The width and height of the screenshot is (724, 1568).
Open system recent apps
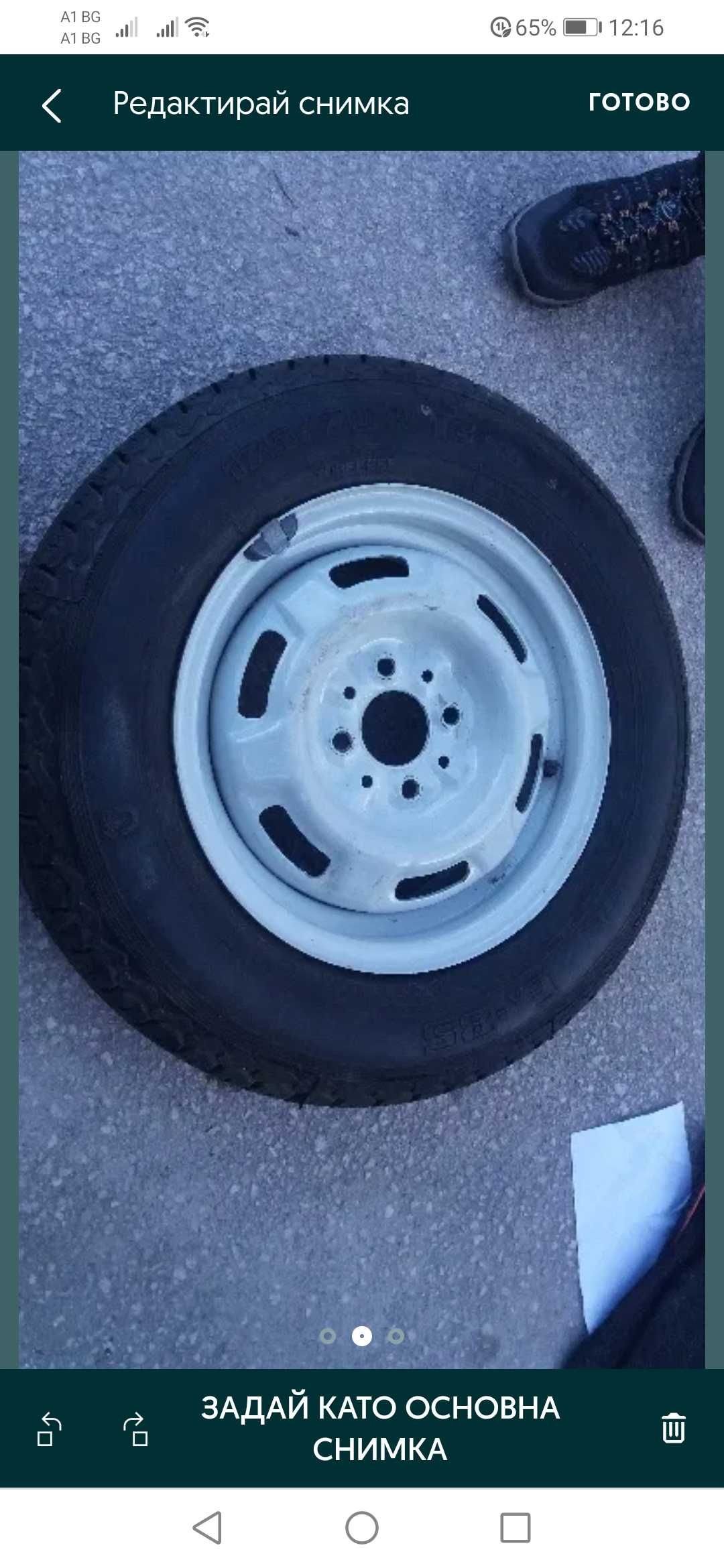pos(515,1528)
